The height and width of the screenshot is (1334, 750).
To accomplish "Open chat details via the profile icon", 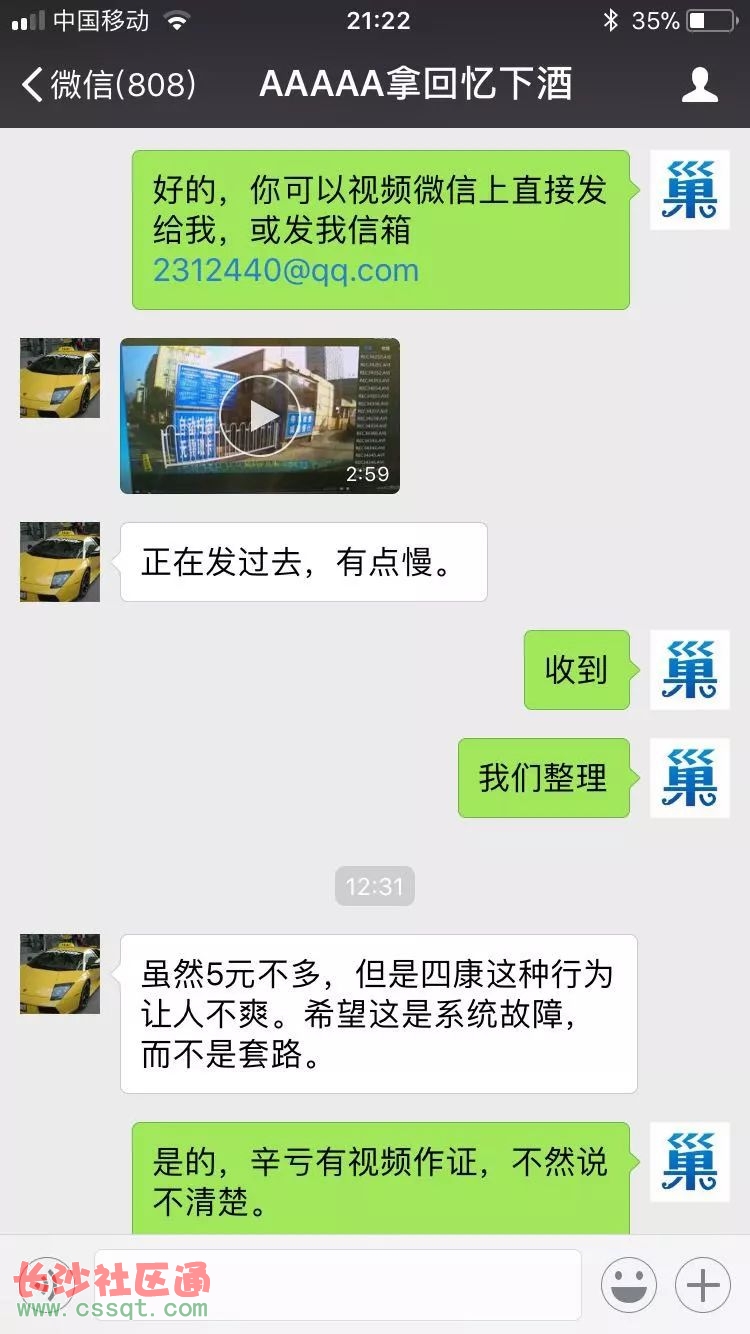I will point(699,85).
